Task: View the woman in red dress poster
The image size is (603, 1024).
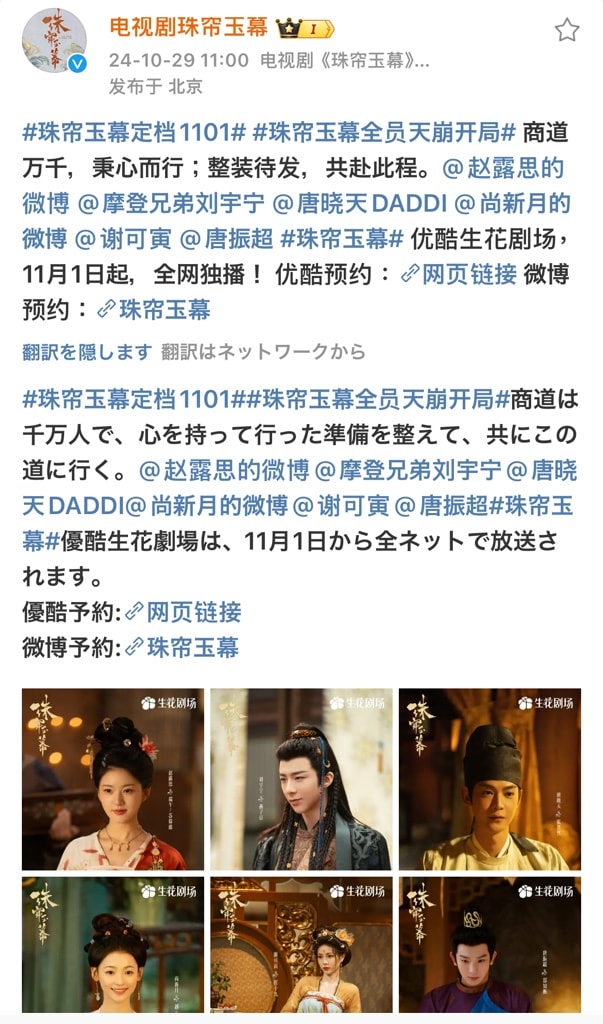Action: [x=113, y=778]
